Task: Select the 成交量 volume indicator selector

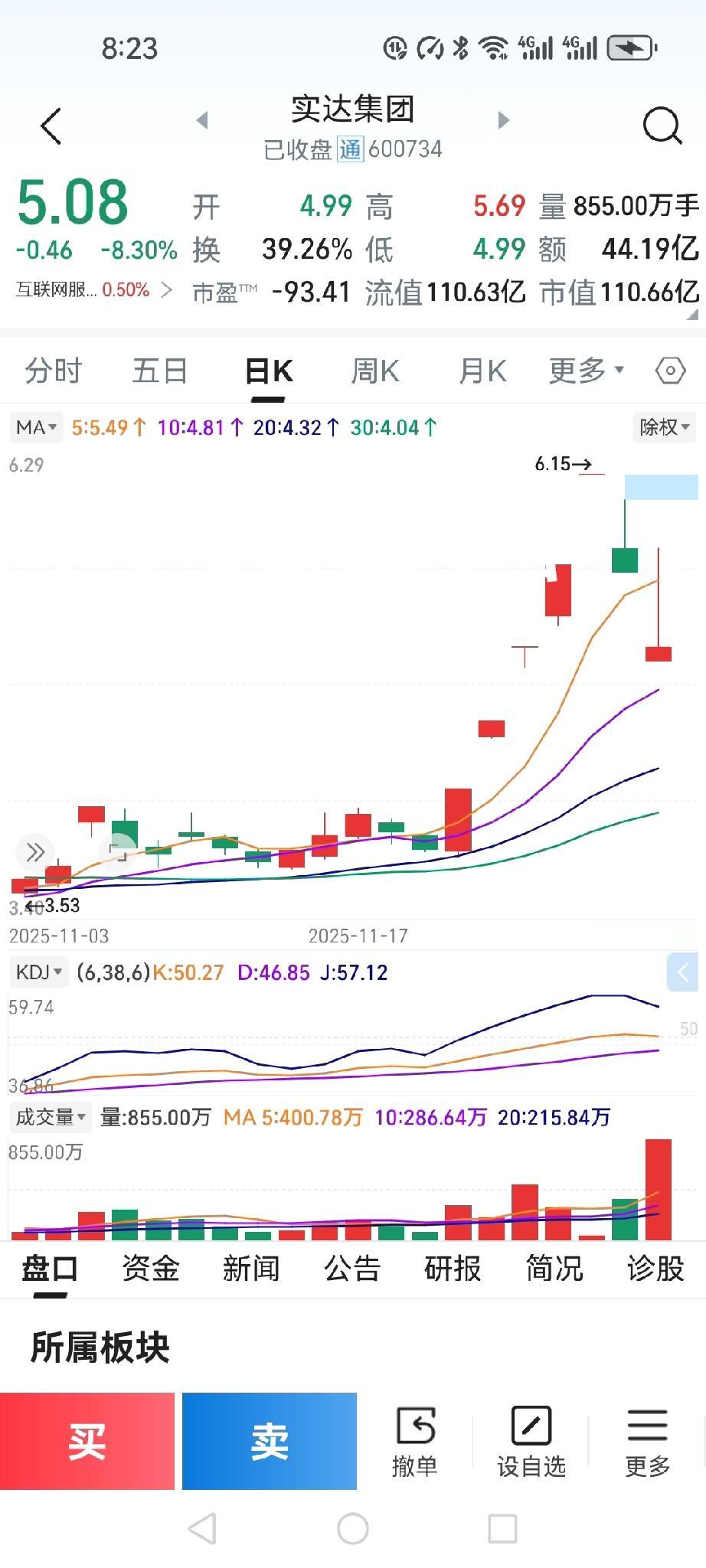Action: tap(49, 1117)
